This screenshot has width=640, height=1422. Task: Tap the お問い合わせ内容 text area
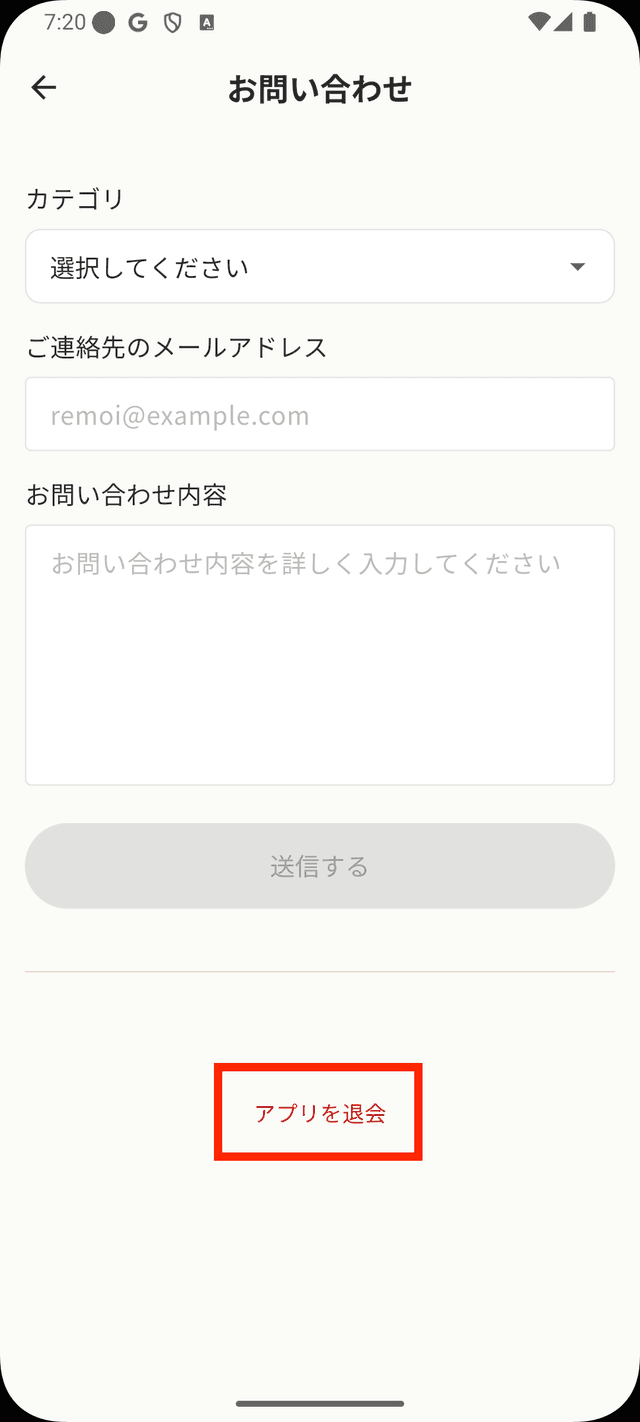click(x=320, y=655)
